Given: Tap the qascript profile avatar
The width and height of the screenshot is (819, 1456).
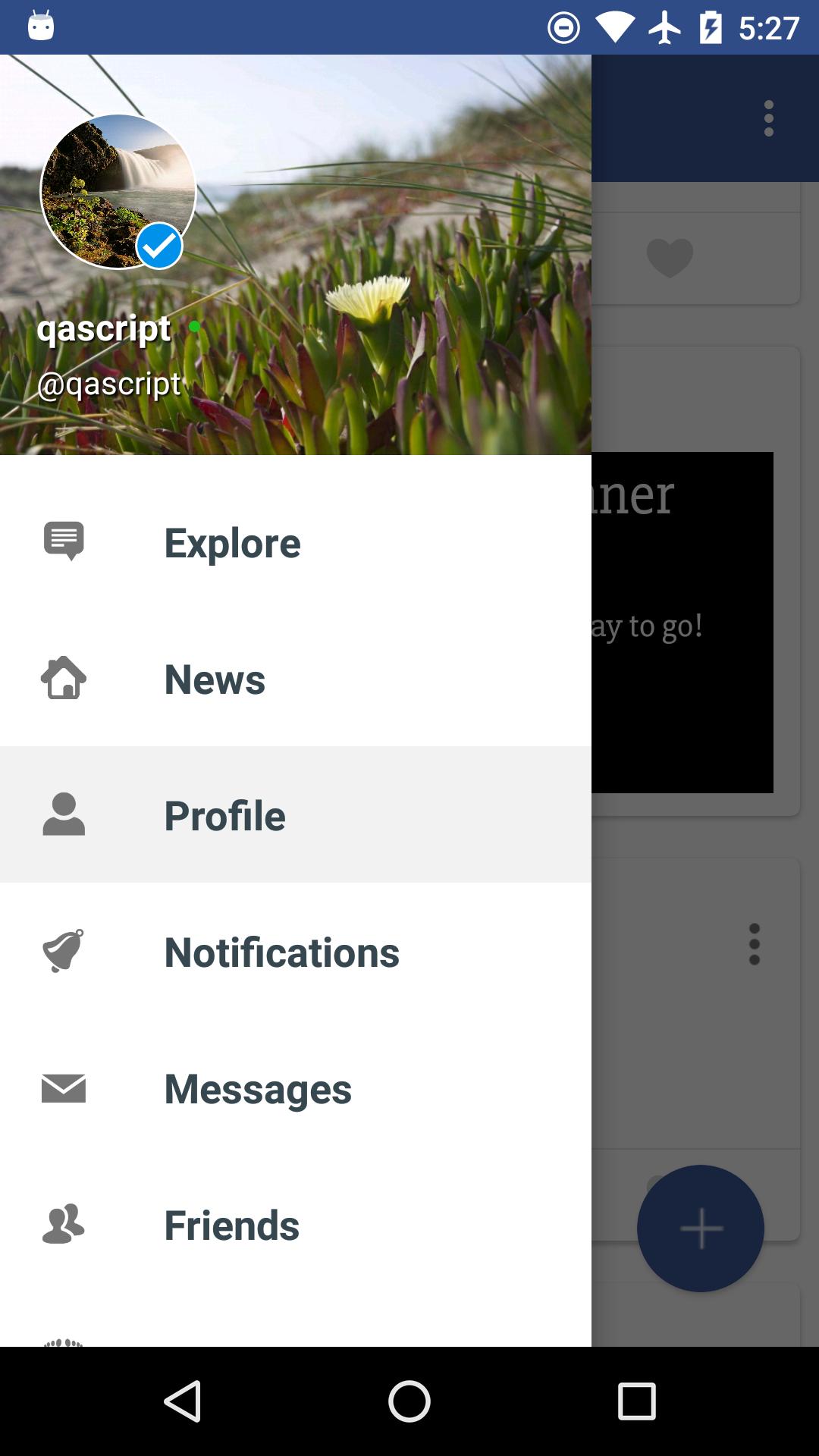Looking at the screenshot, I should [118, 192].
